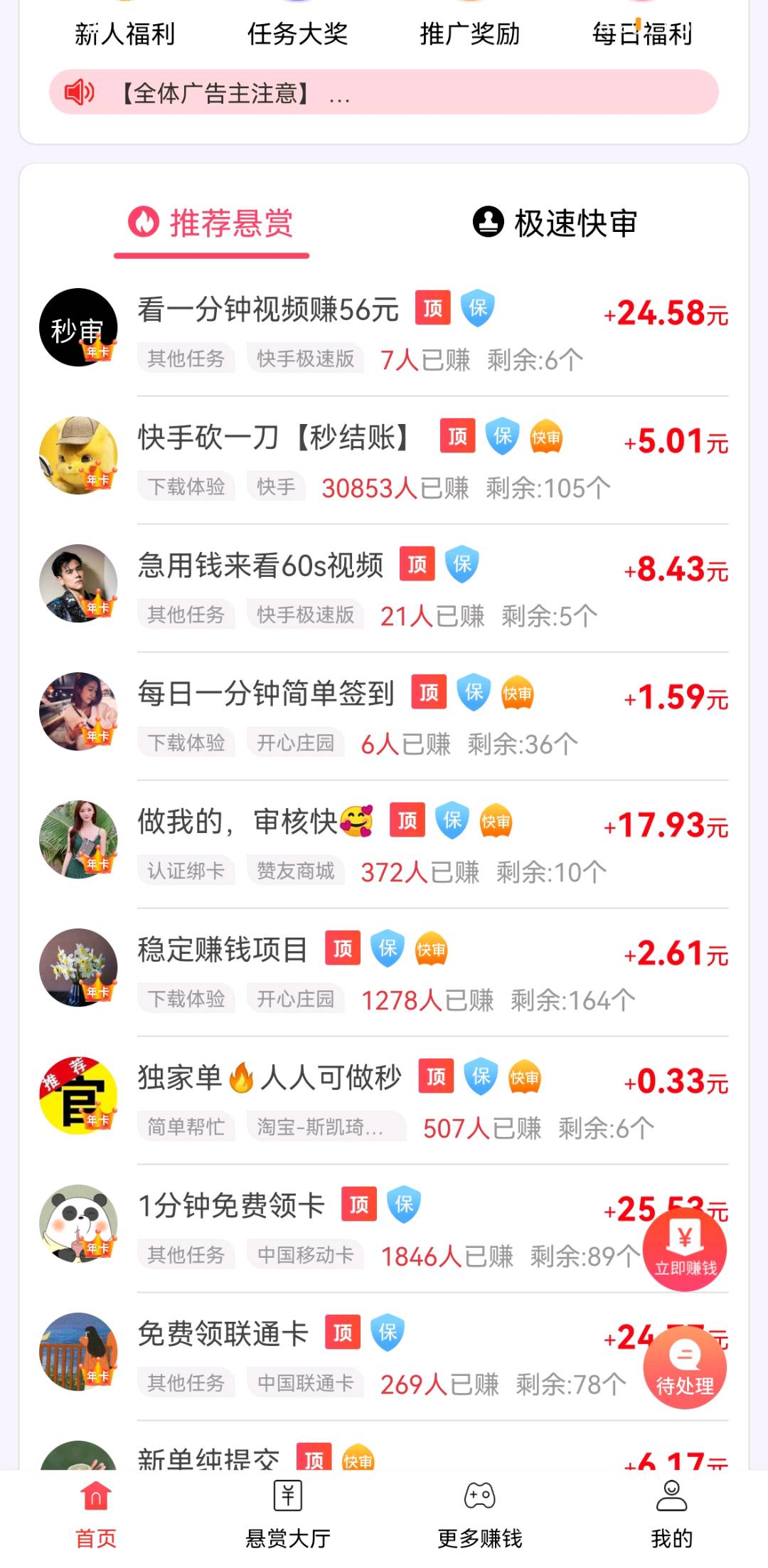Open the floating 待处理 button
The width and height of the screenshot is (768, 1568).
(685, 1367)
